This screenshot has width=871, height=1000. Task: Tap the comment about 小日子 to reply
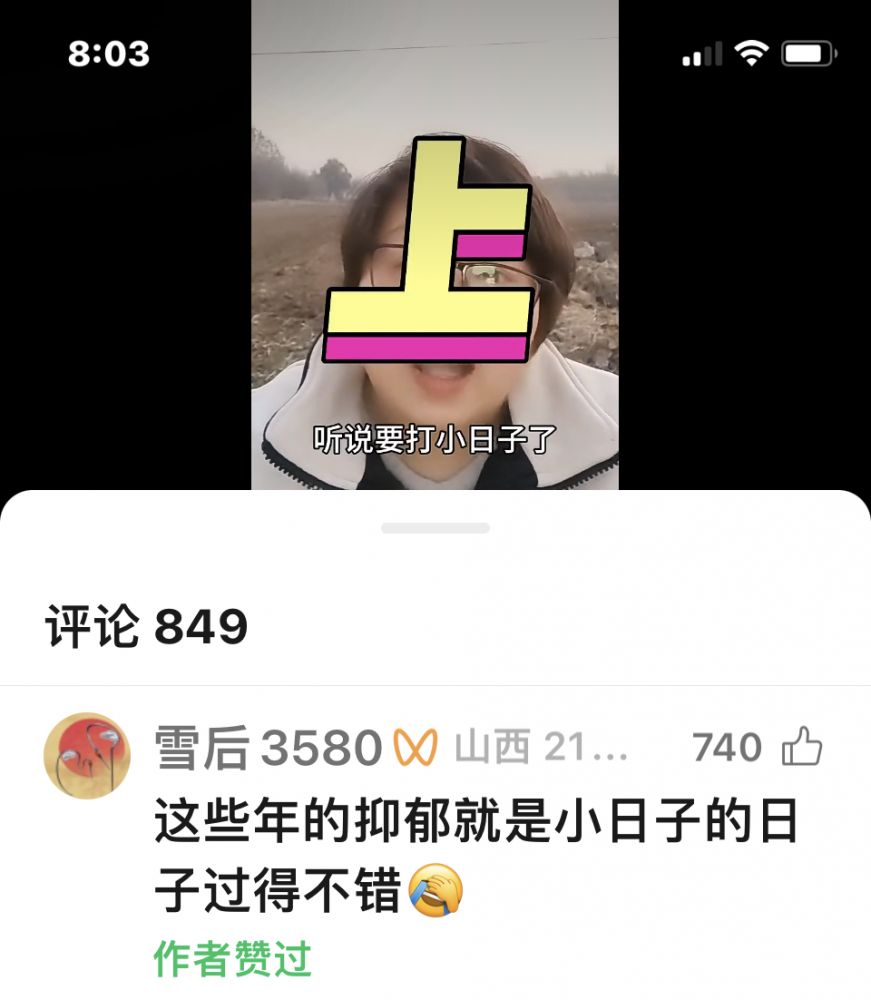tap(476, 859)
